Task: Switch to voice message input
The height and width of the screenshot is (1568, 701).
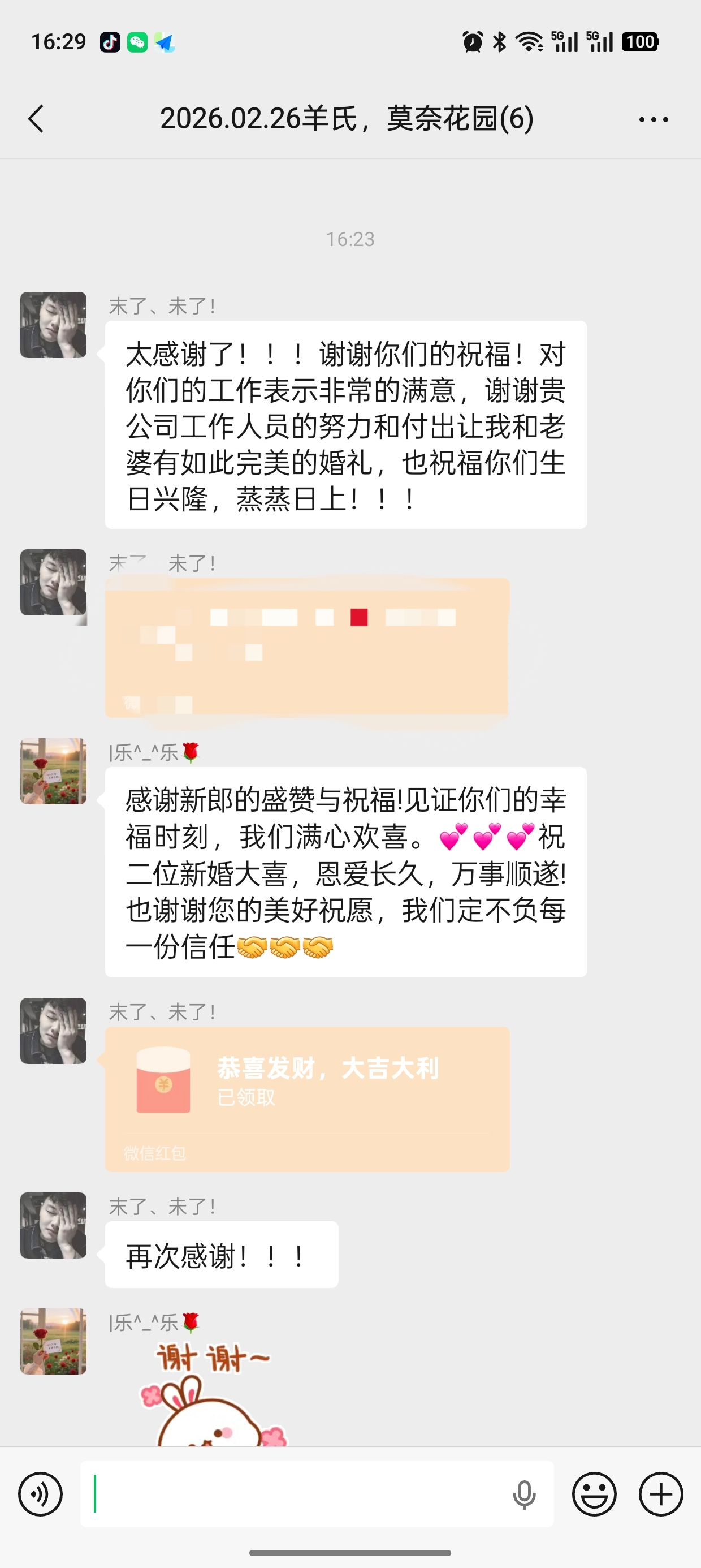Action: click(x=40, y=1494)
